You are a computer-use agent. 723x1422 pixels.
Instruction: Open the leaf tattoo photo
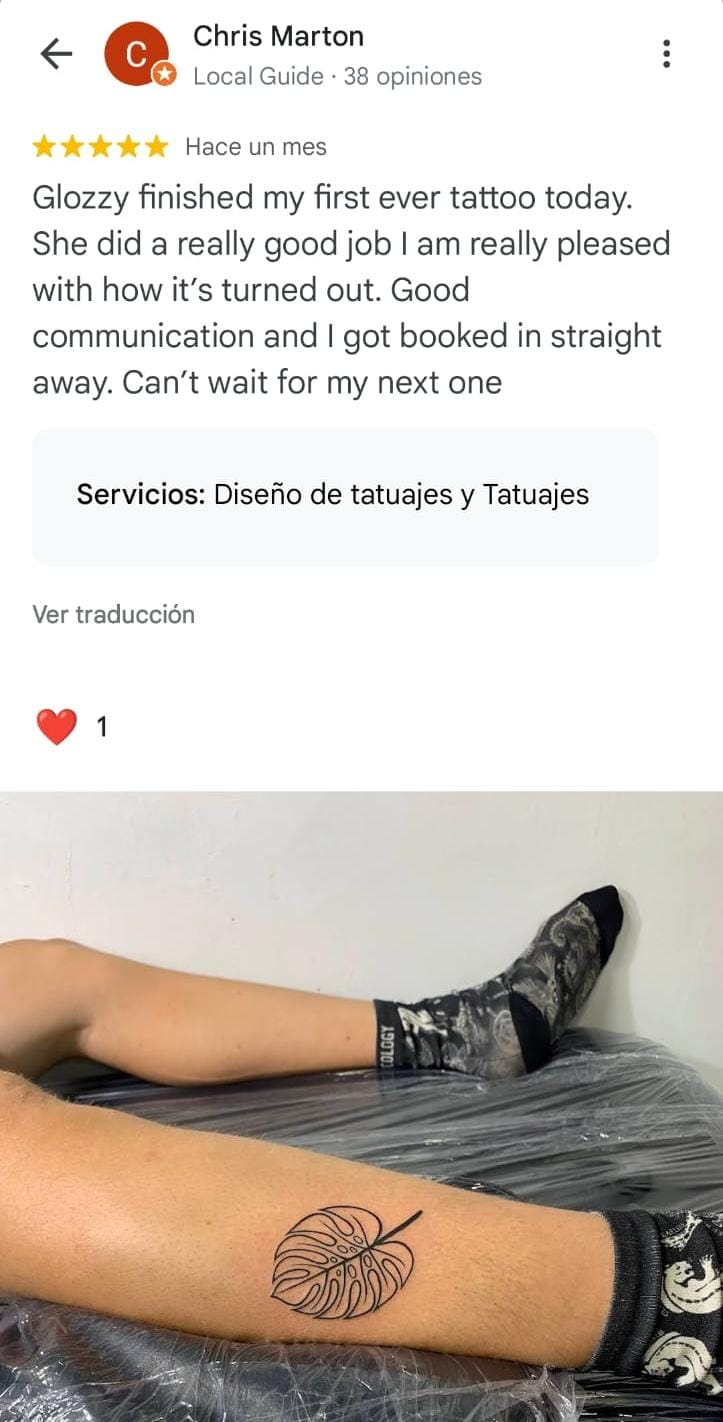pyautogui.click(x=361, y=1106)
